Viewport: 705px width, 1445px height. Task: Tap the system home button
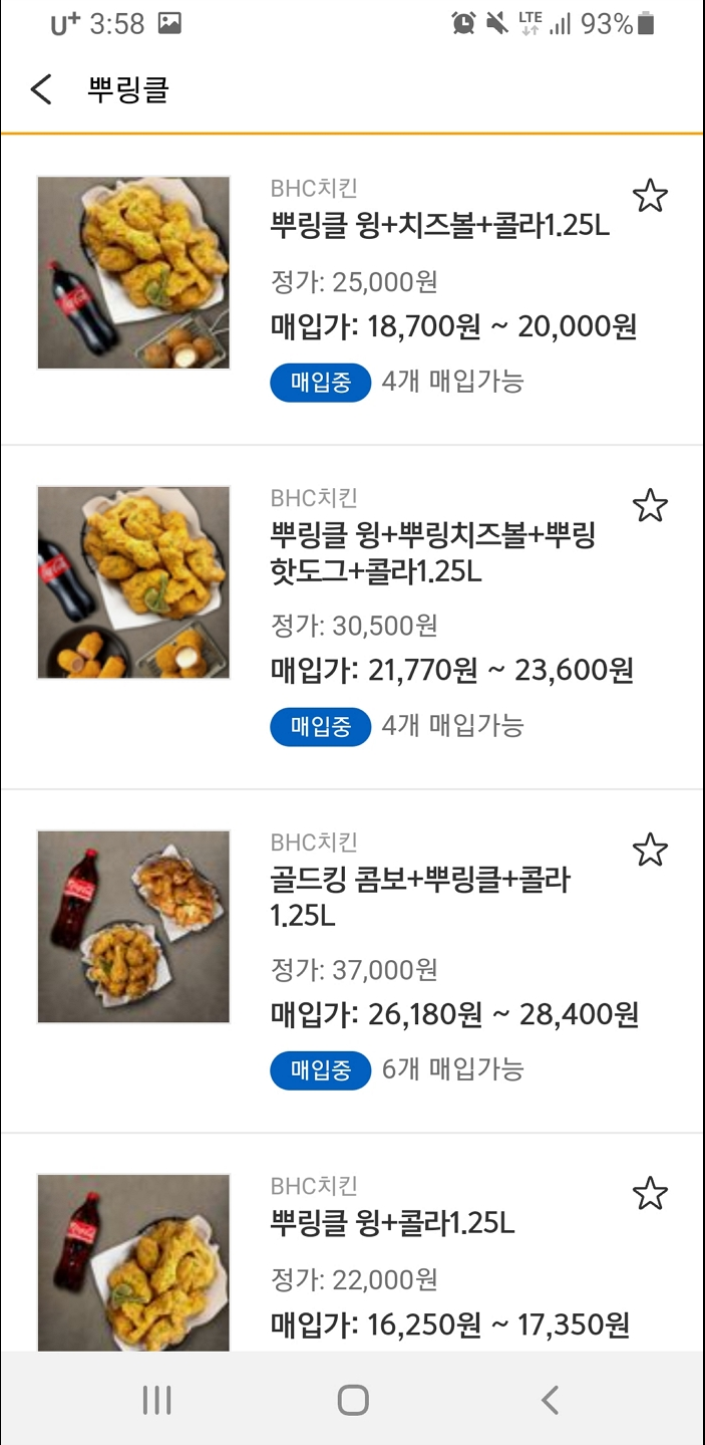[x=353, y=1400]
